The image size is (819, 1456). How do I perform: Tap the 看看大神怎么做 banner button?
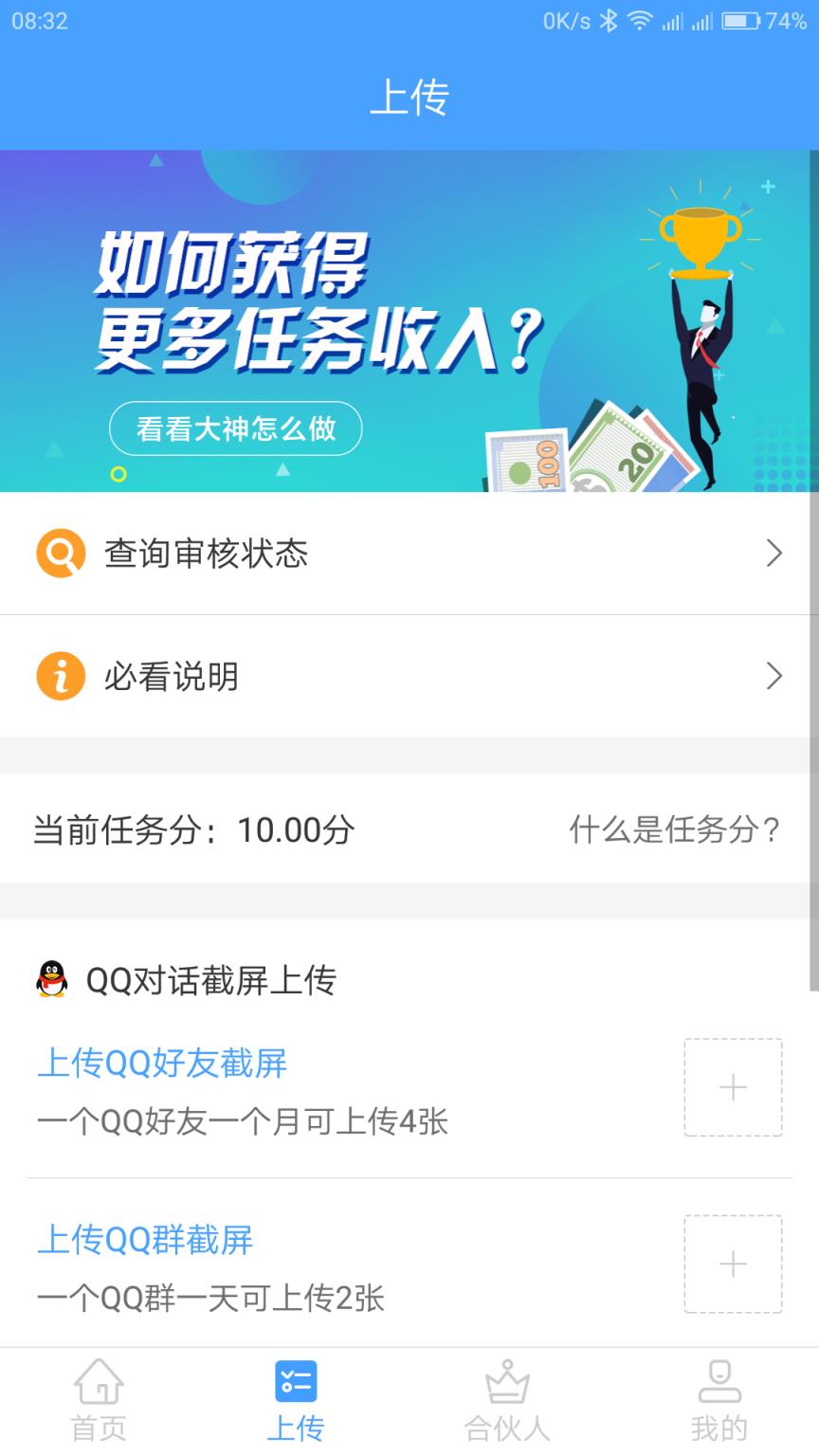click(234, 428)
